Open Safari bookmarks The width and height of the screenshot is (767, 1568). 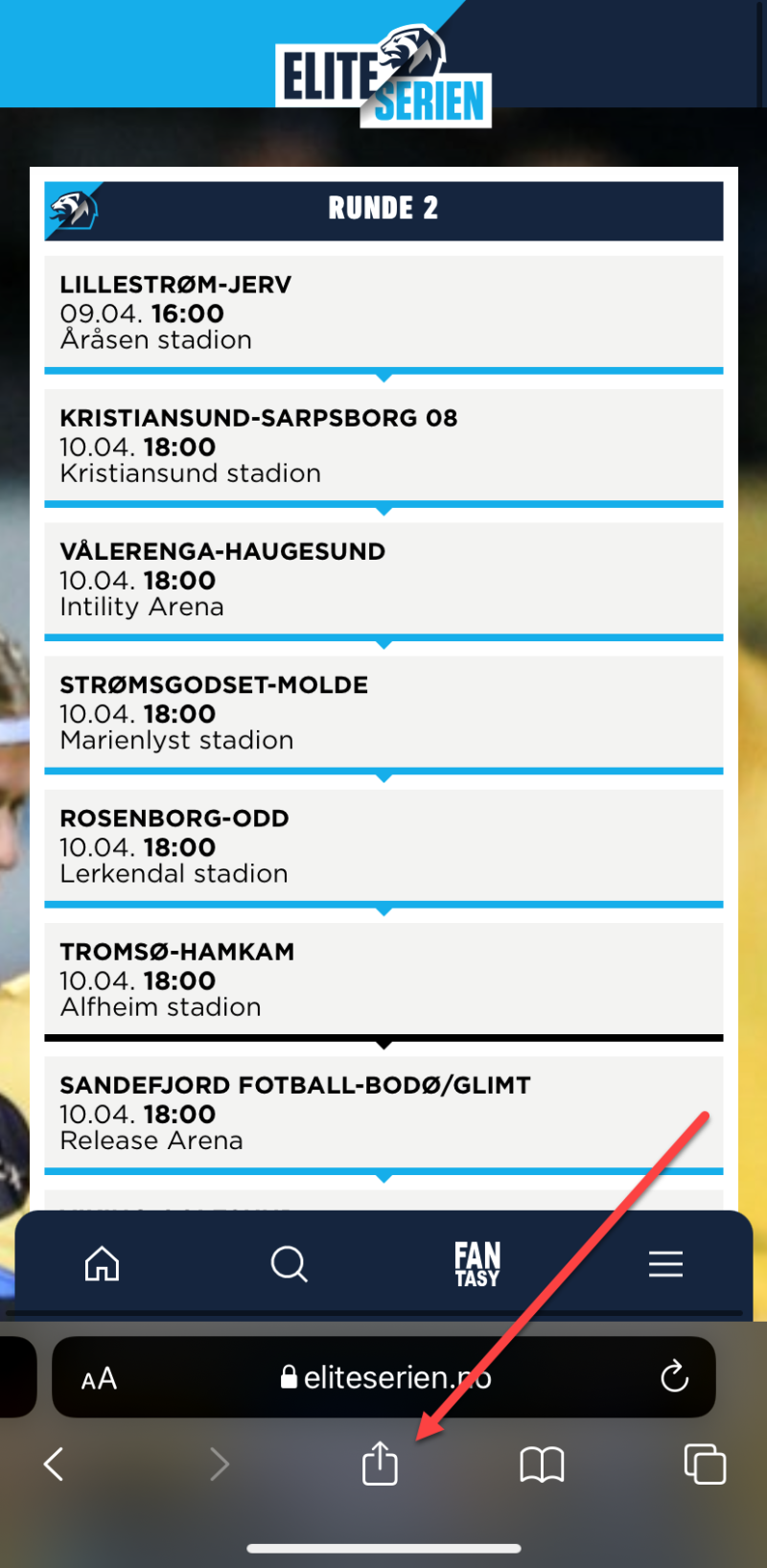(542, 1464)
